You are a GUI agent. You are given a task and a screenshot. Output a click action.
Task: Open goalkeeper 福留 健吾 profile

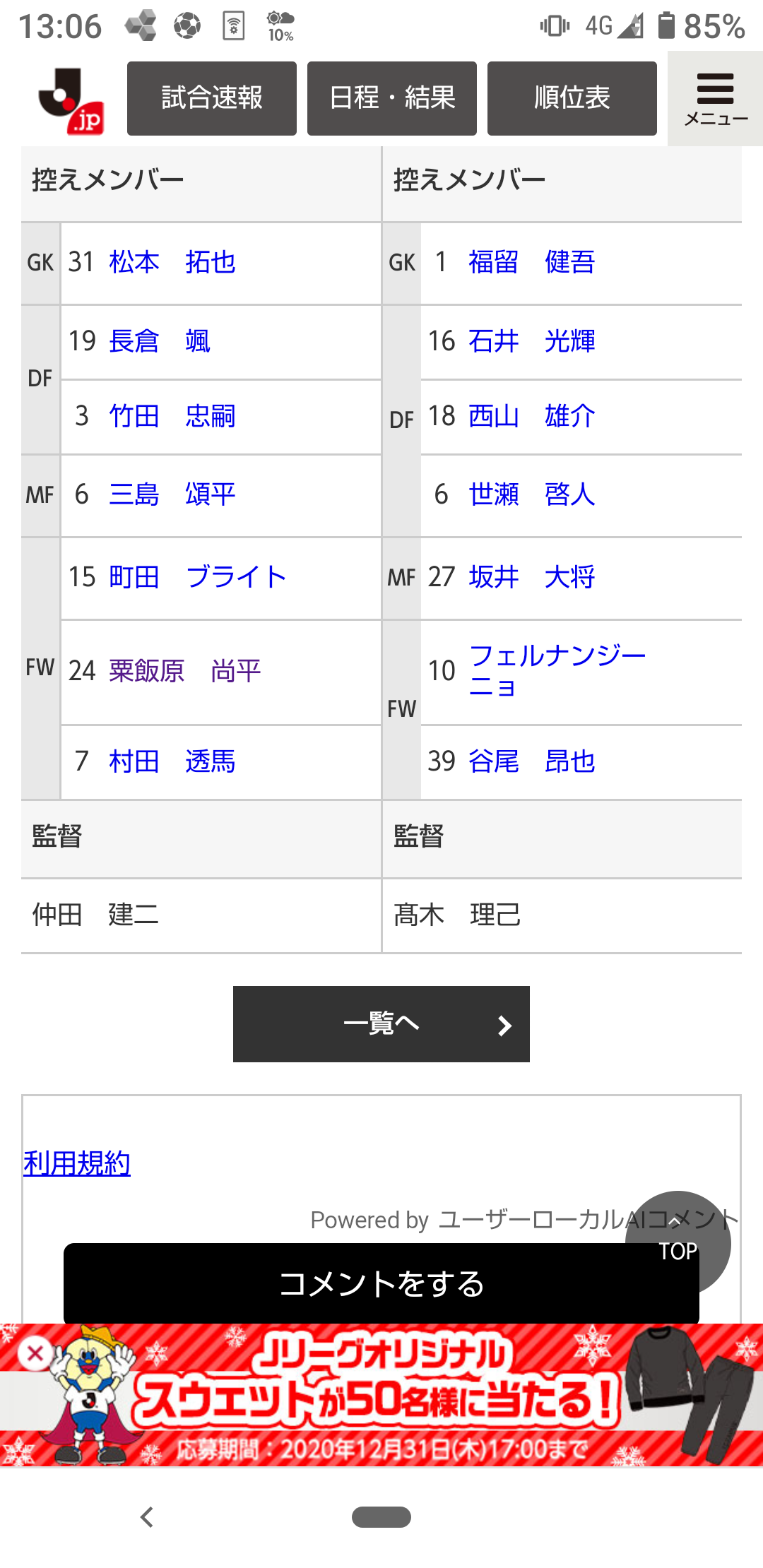(531, 262)
